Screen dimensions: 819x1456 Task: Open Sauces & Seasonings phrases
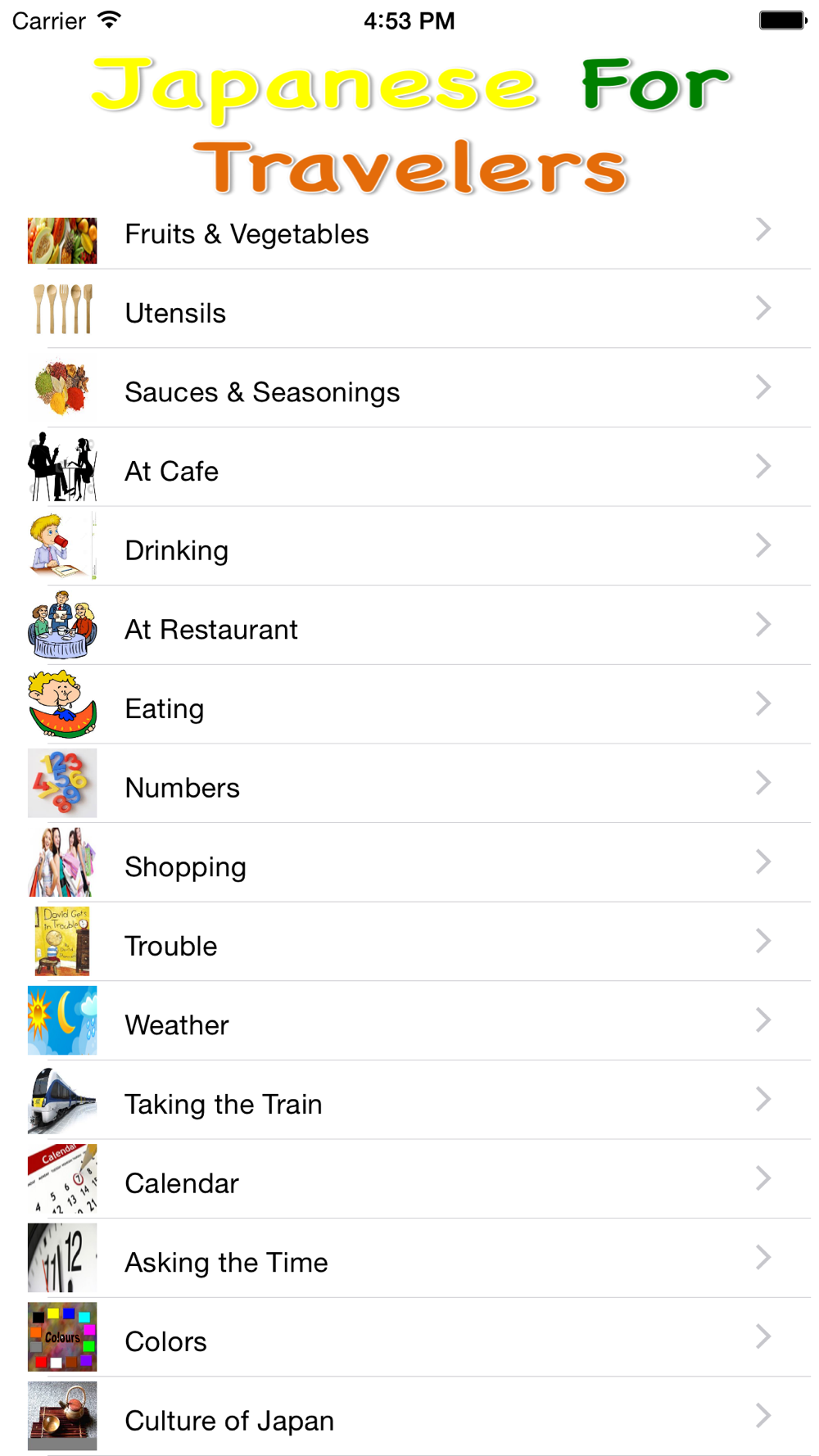[x=409, y=392]
